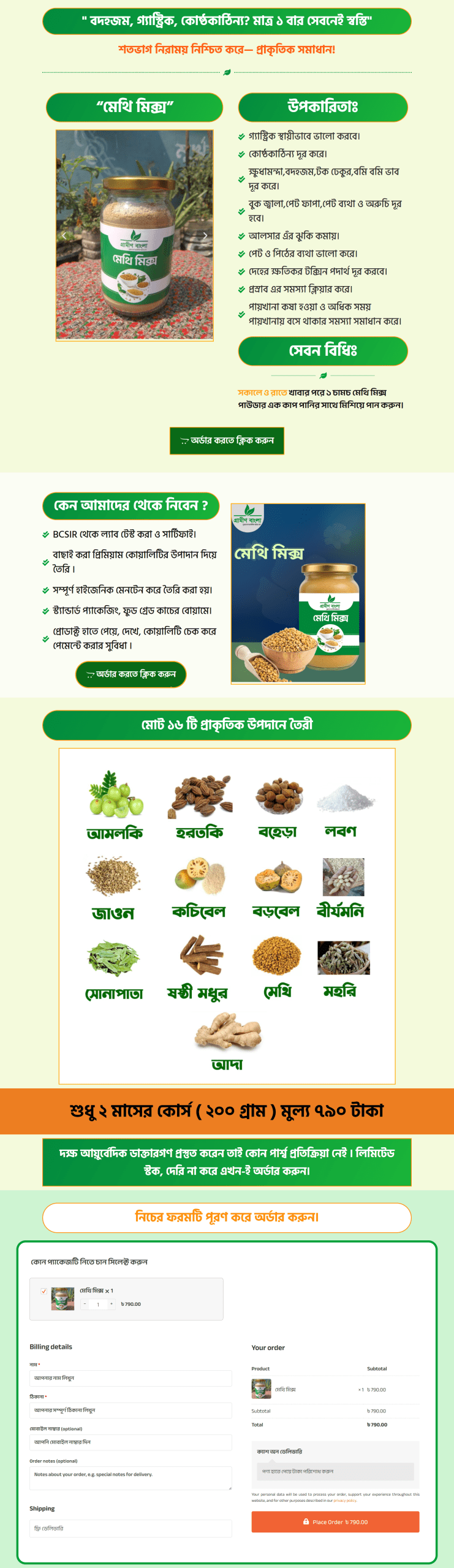Decrease মেথি মিক্স quantity with minus button

tap(85, 1303)
